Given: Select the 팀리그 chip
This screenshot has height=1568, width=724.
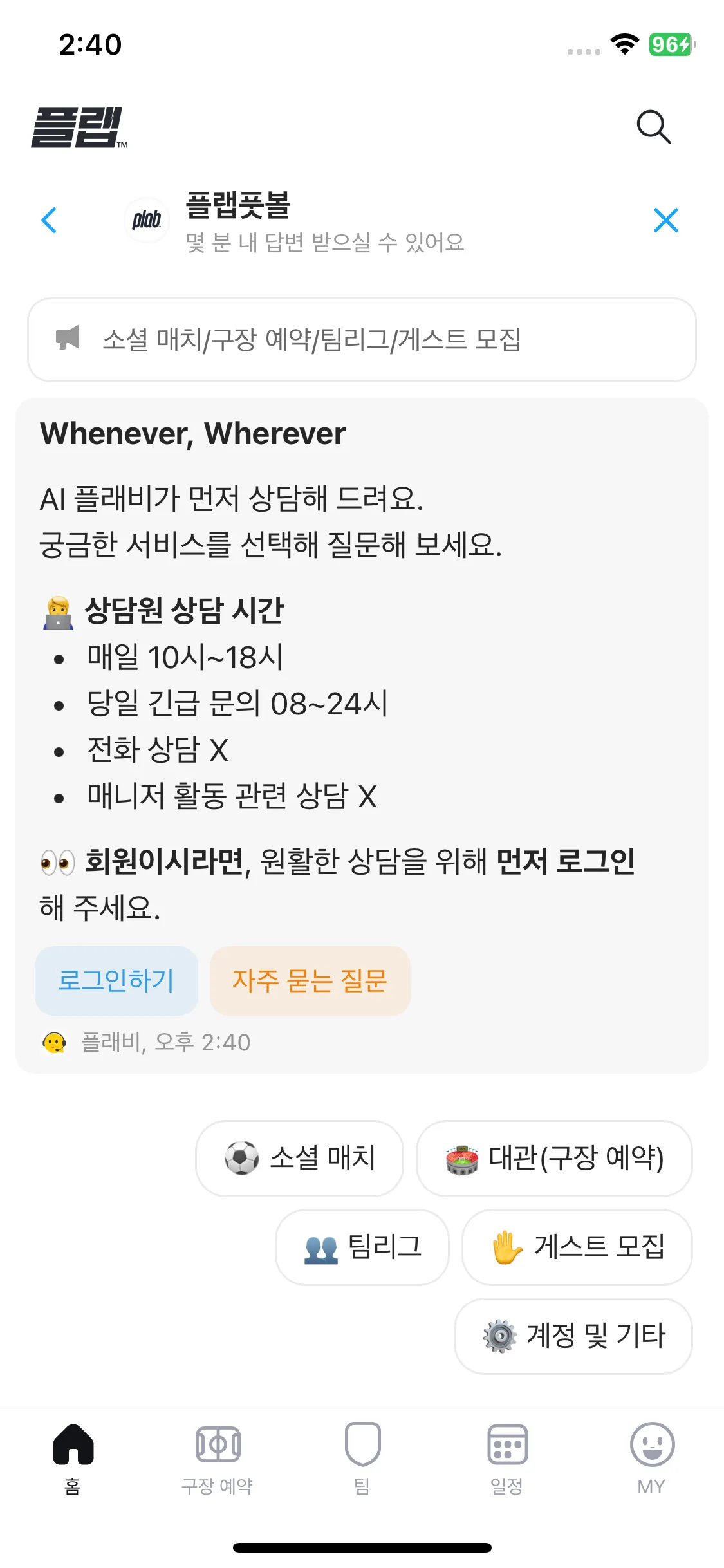Looking at the screenshot, I should (x=362, y=1247).
